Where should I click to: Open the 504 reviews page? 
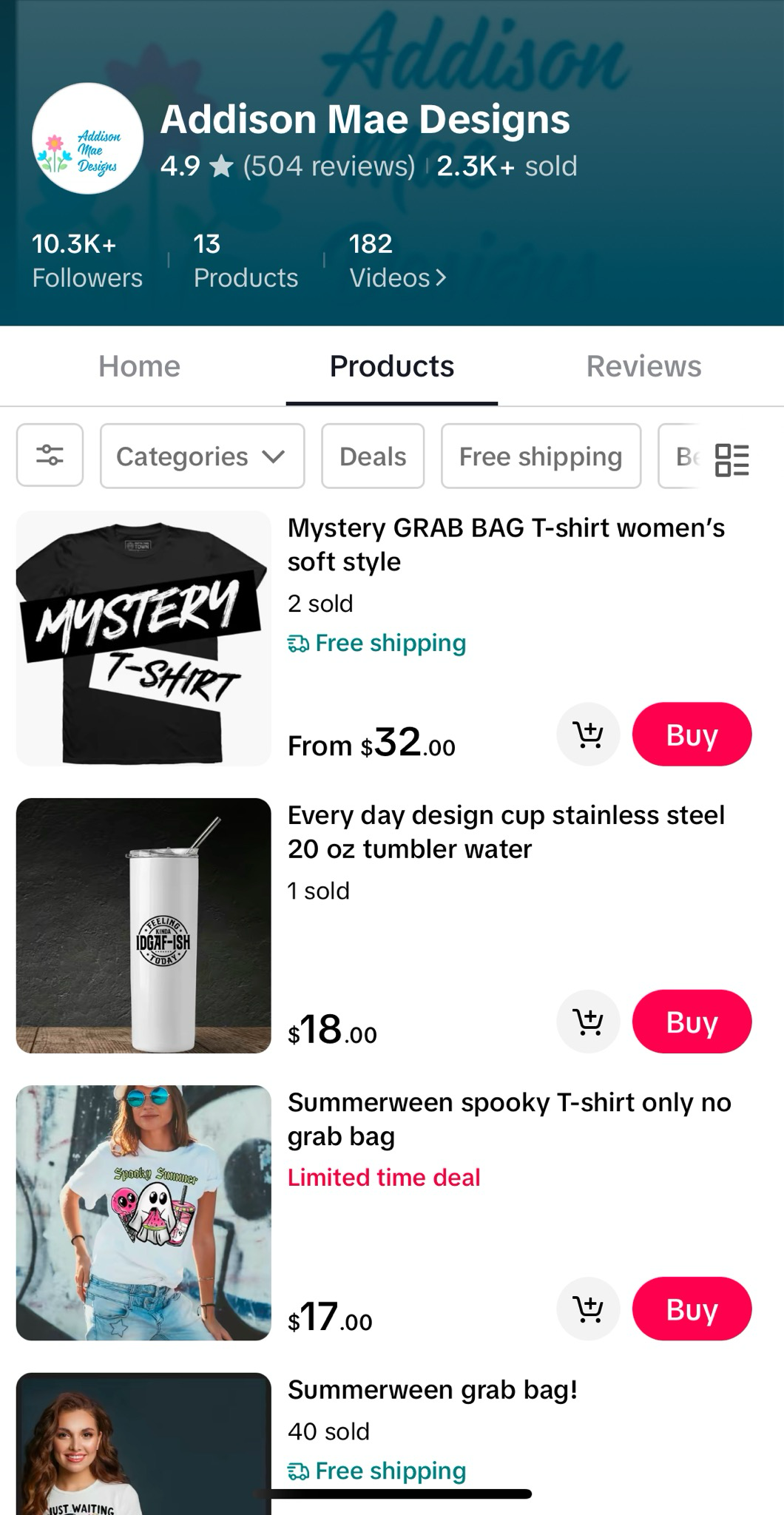329,165
